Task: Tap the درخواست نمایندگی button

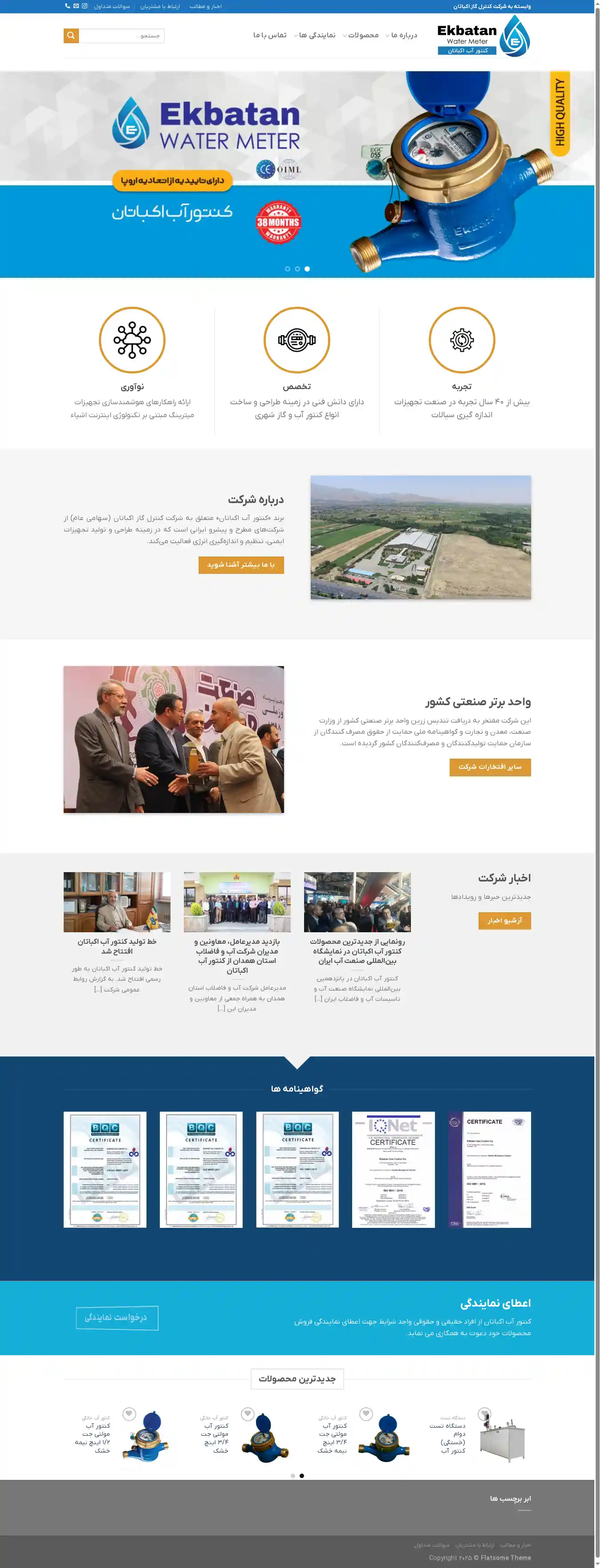Action: (x=117, y=1317)
